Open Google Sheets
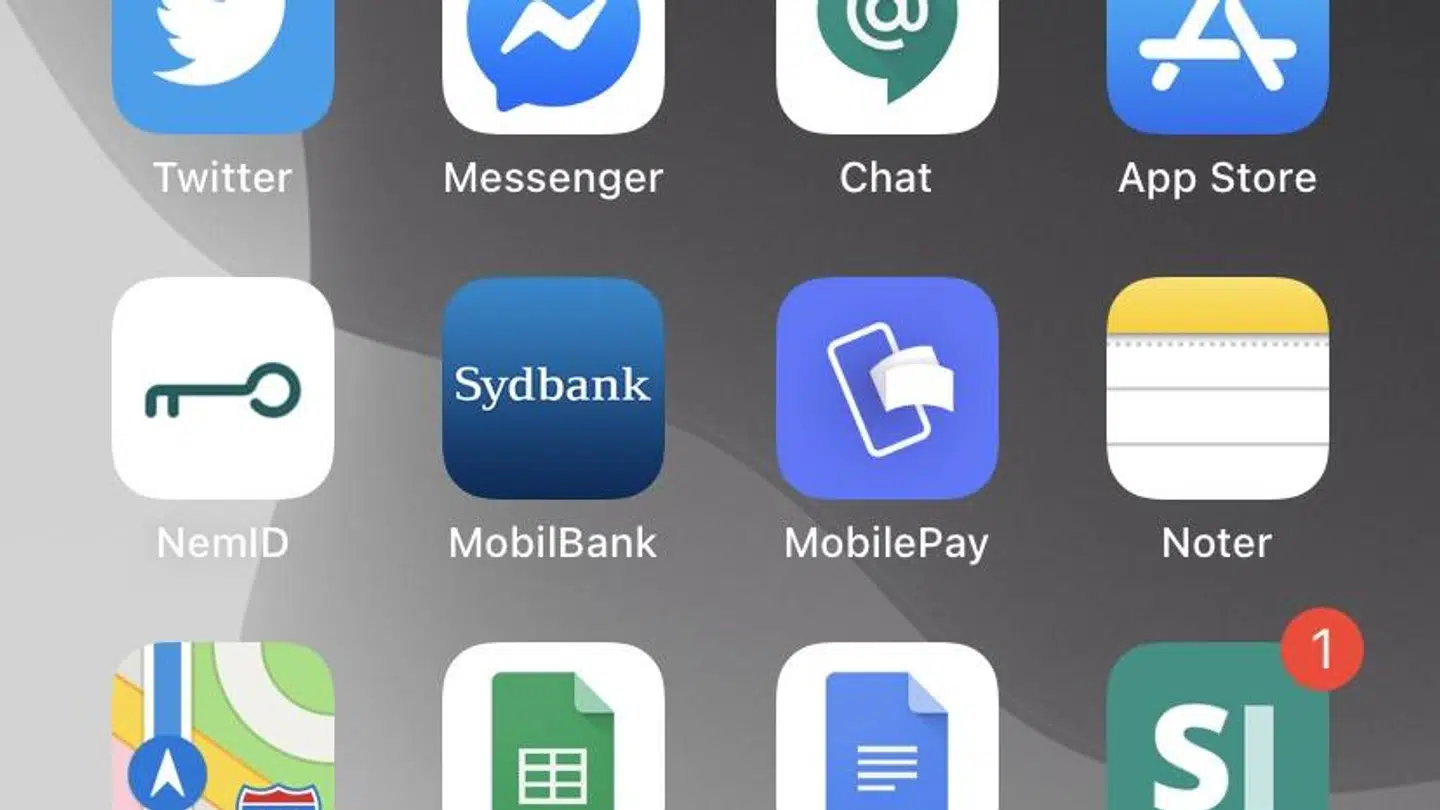Viewport: 1440px width, 810px height. pos(553,730)
